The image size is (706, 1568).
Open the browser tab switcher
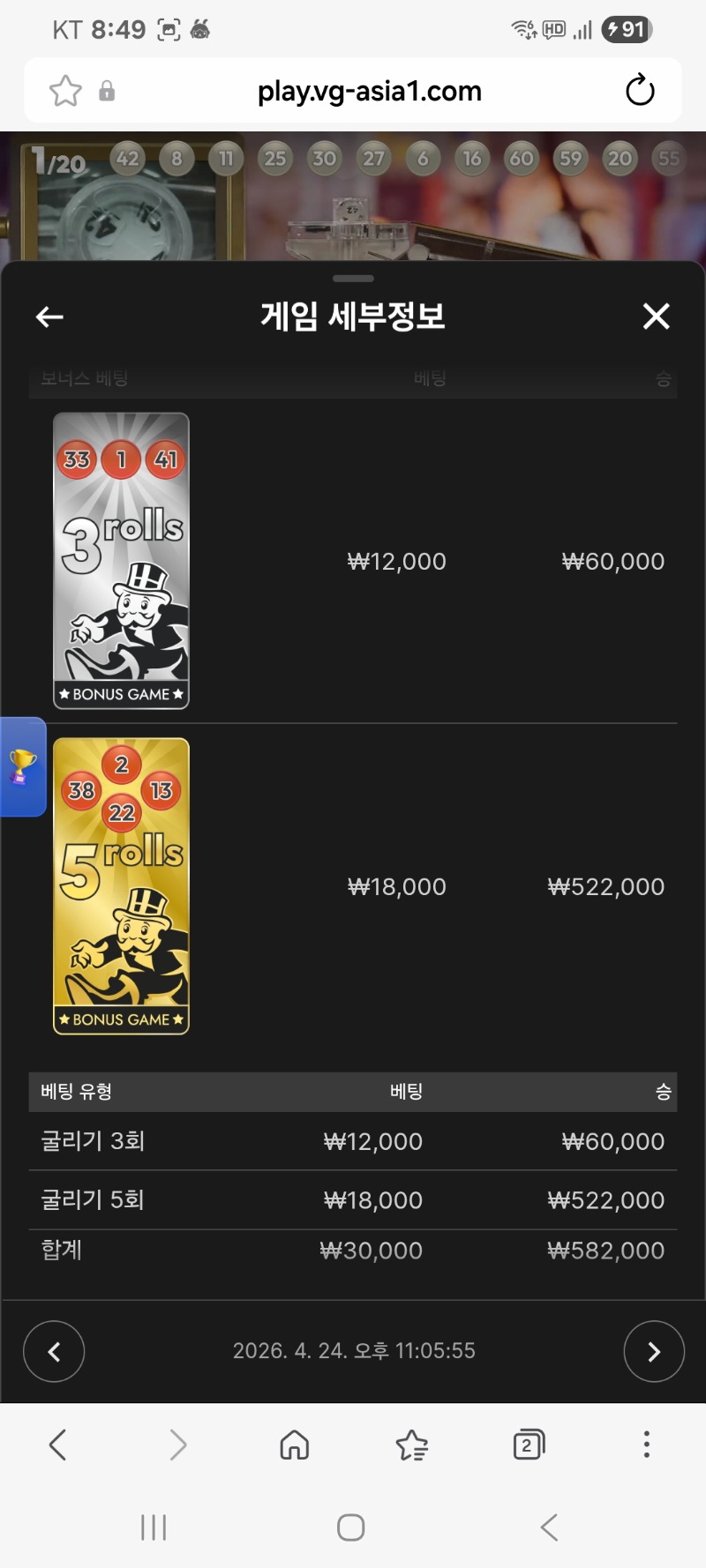pos(528,1445)
